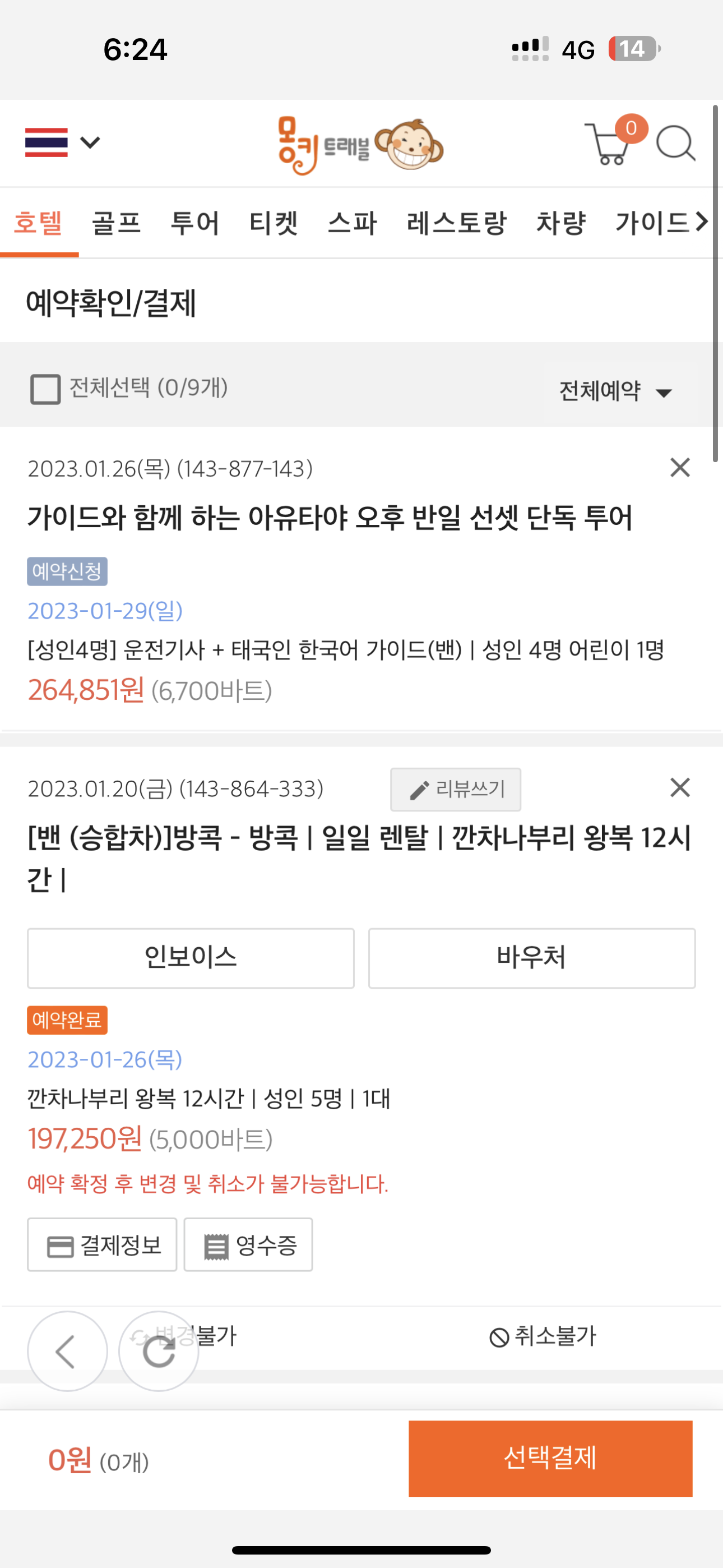View the 바우처
This screenshot has width=723, height=1568.
click(x=531, y=958)
